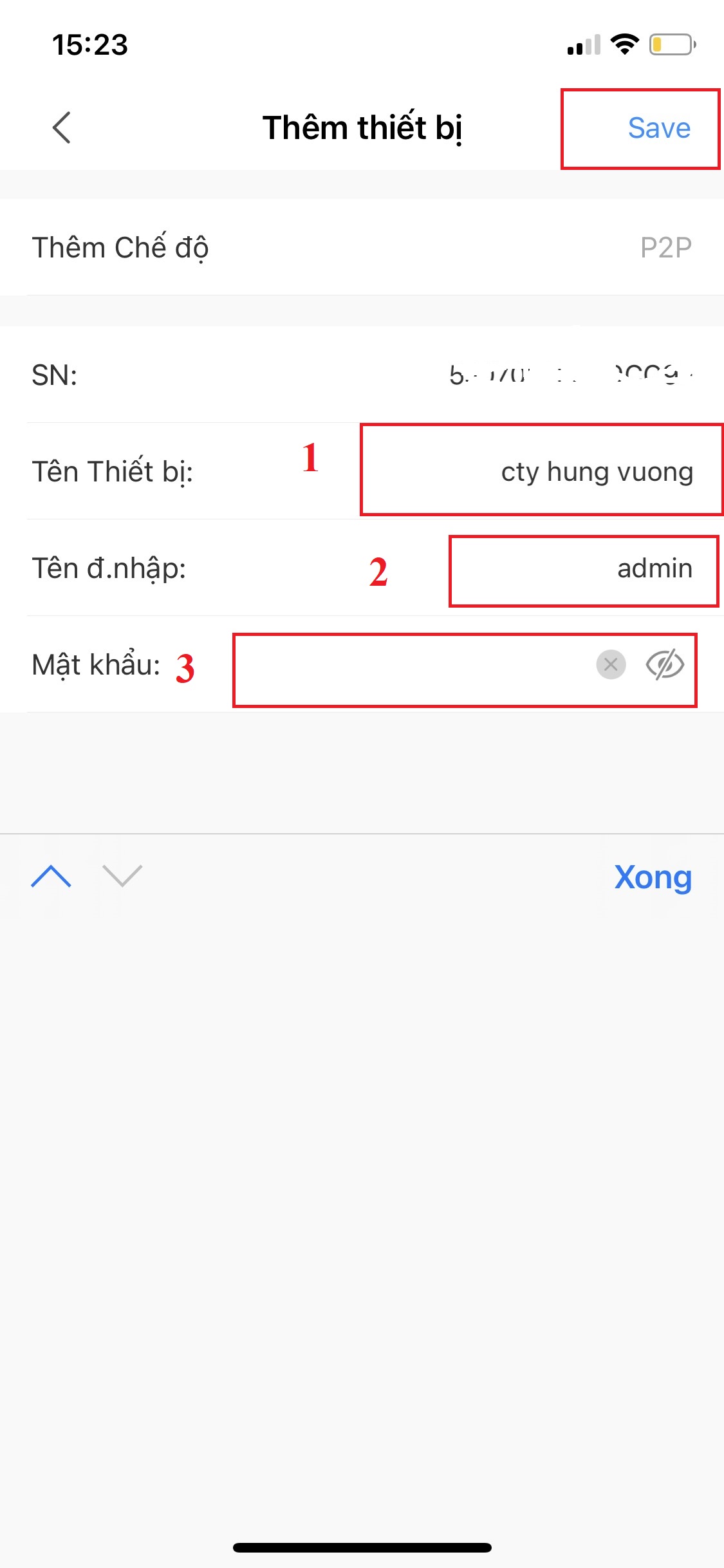Tap Xong to dismiss the keyboard
The image size is (724, 1568).
(x=653, y=877)
